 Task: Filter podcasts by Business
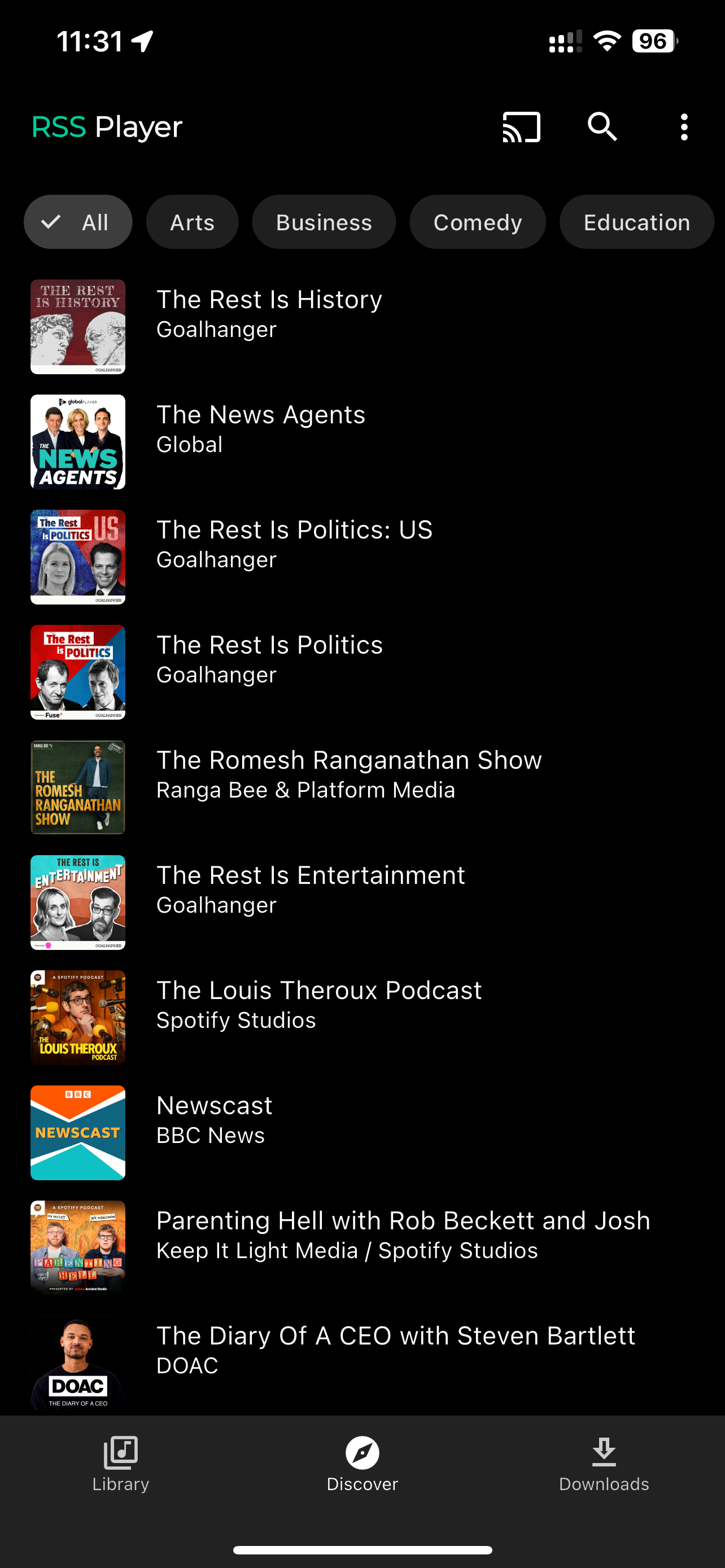coord(324,222)
